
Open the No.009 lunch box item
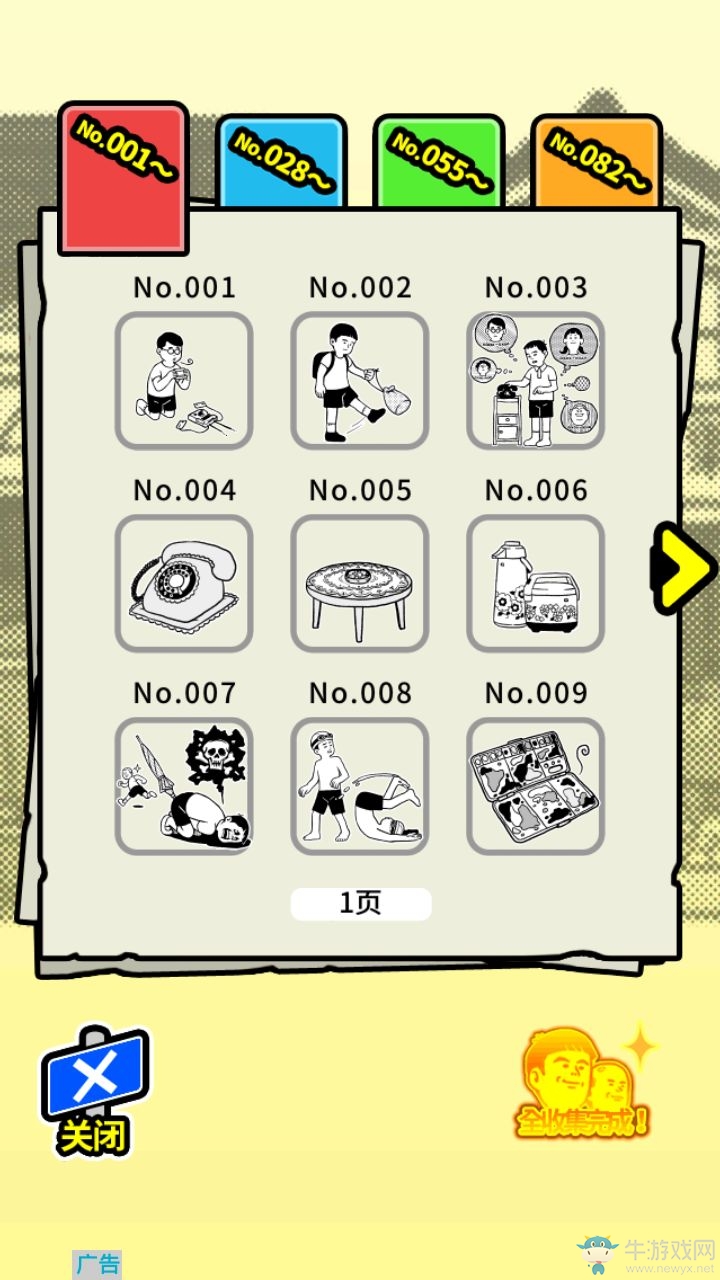click(536, 786)
